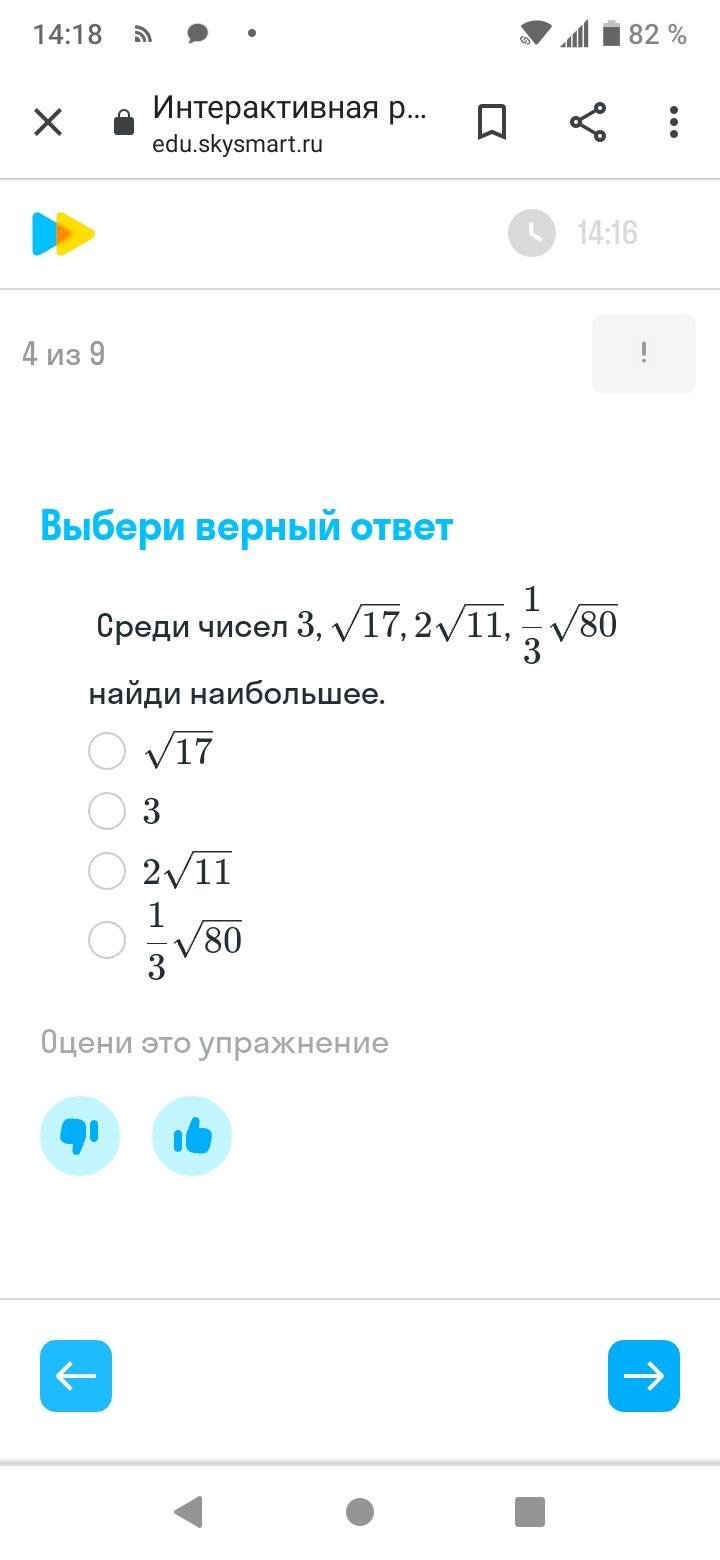
Task: Pick the one-third √80 answer
Action: click(x=107, y=940)
